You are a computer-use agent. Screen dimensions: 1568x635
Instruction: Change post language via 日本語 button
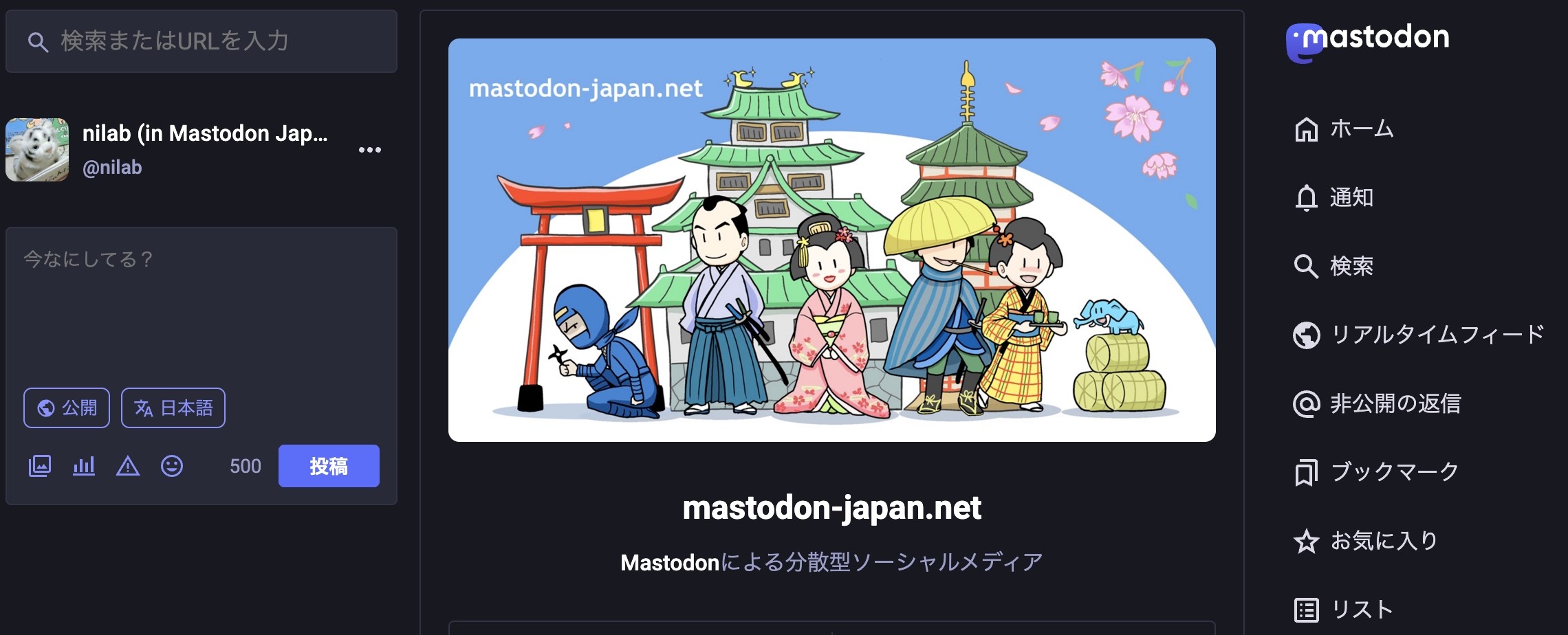(x=173, y=408)
